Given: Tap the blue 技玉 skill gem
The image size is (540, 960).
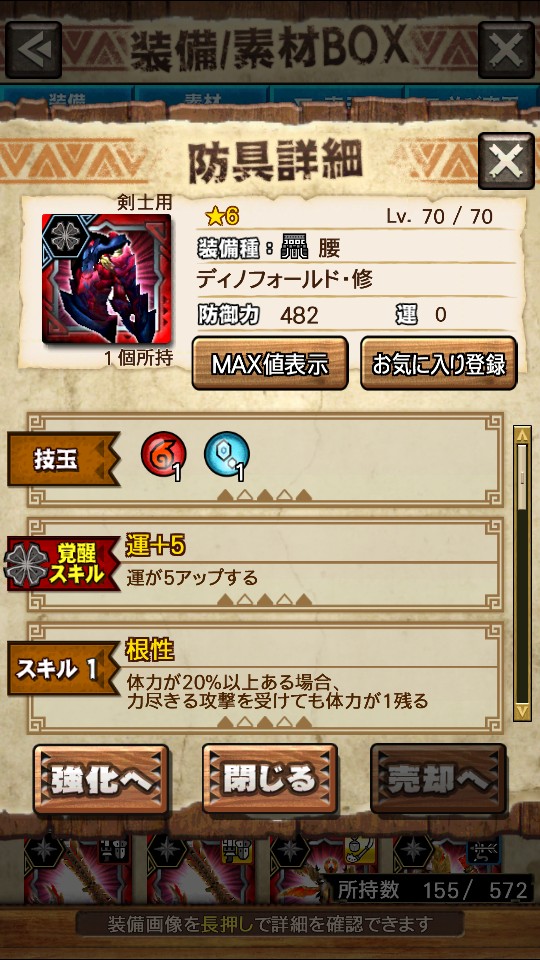Looking at the screenshot, I should [226, 455].
